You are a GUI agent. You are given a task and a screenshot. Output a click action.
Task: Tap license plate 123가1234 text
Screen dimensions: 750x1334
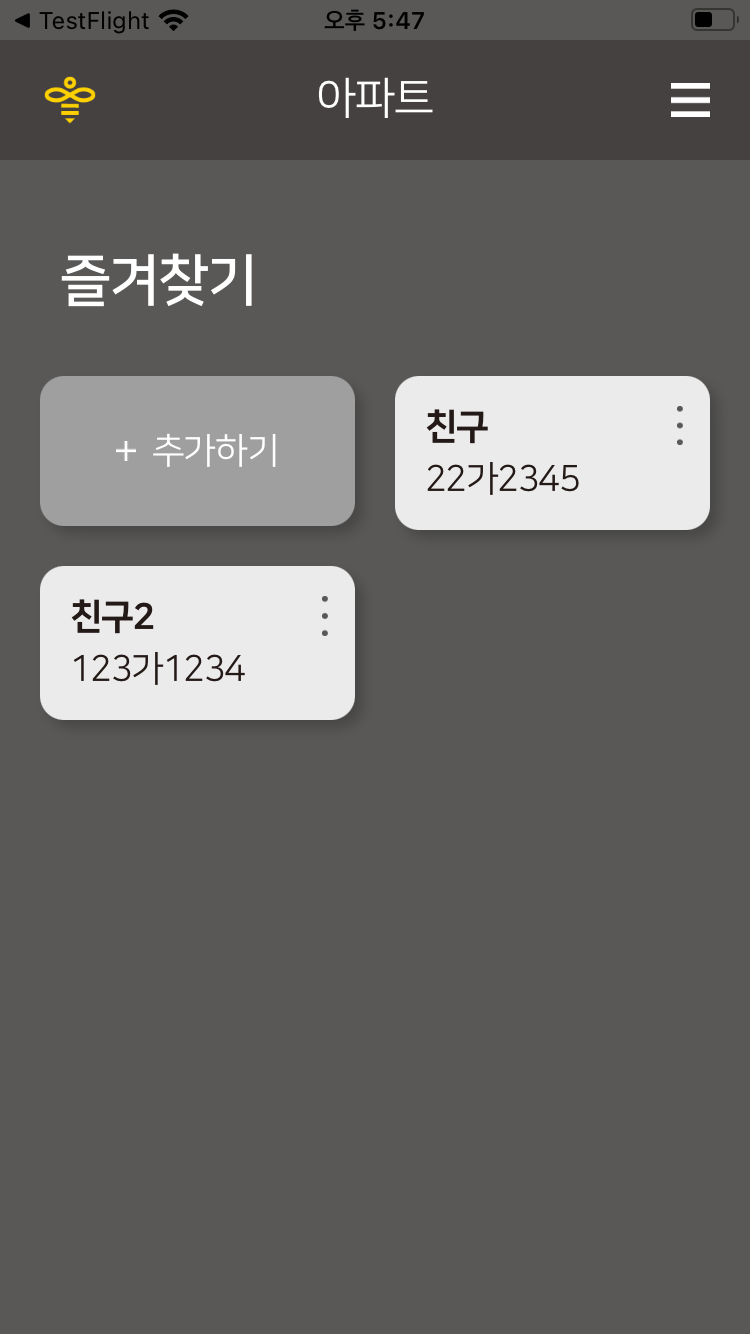[x=158, y=669]
